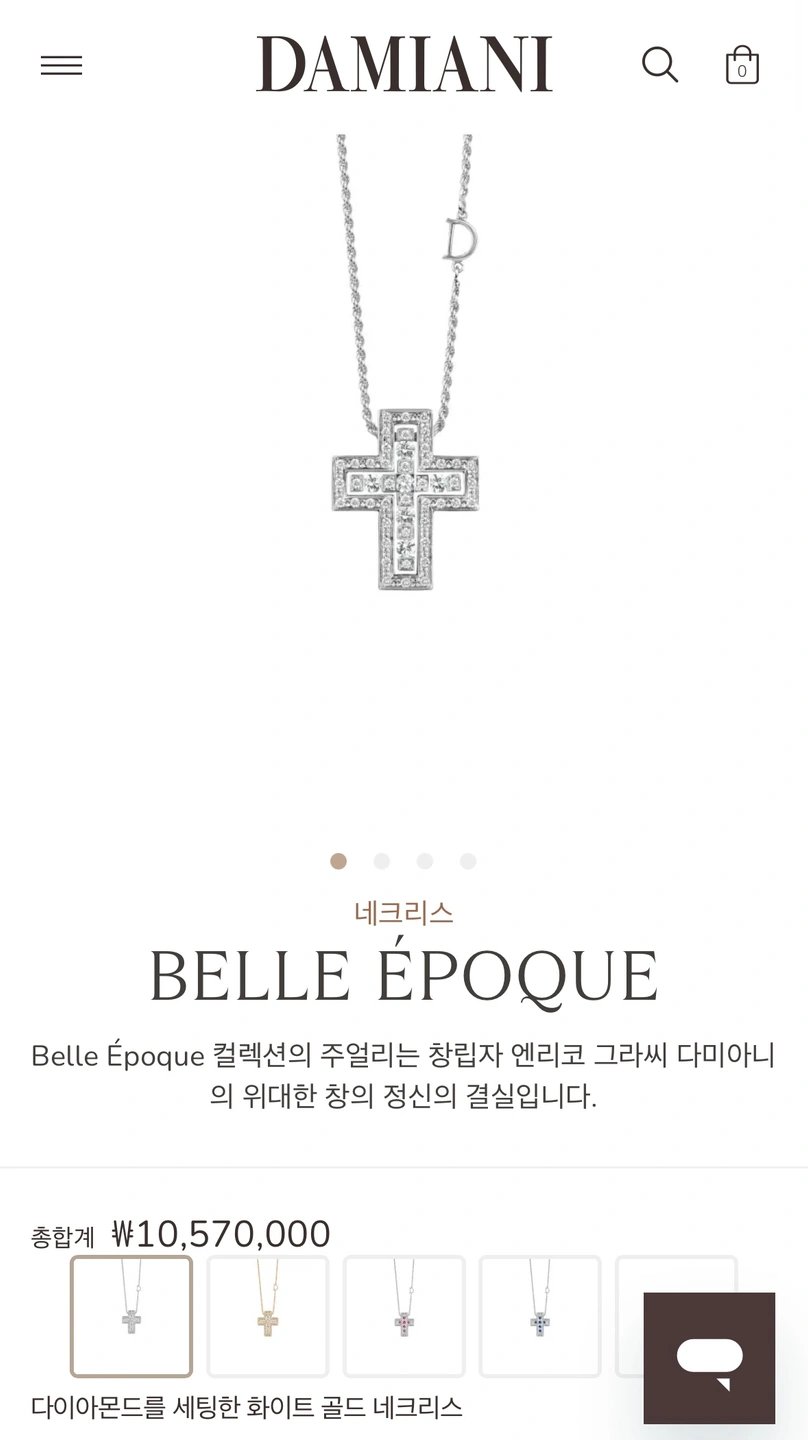View the shopping bag
This screenshot has width=808, height=1440.
(x=742, y=65)
